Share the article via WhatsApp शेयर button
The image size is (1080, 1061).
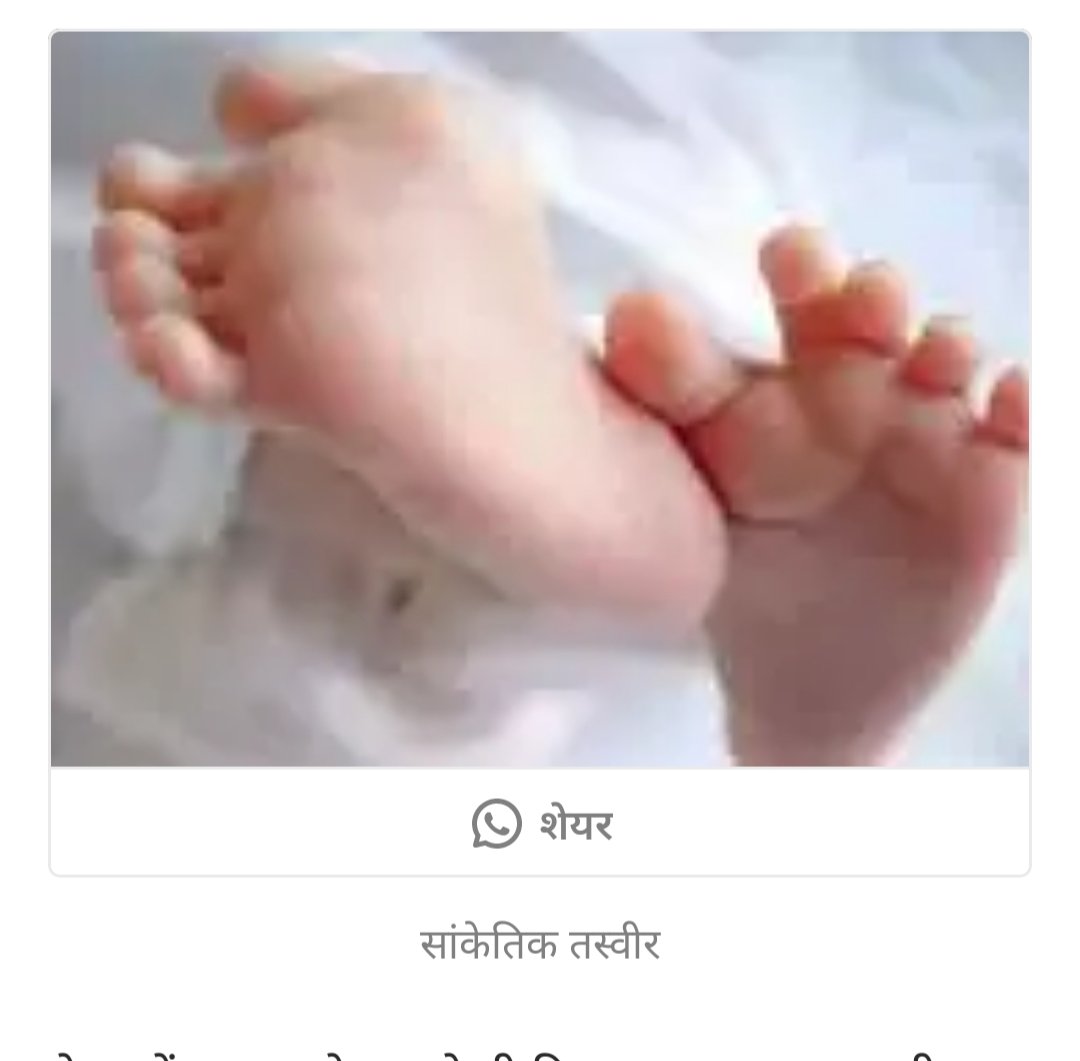click(541, 824)
